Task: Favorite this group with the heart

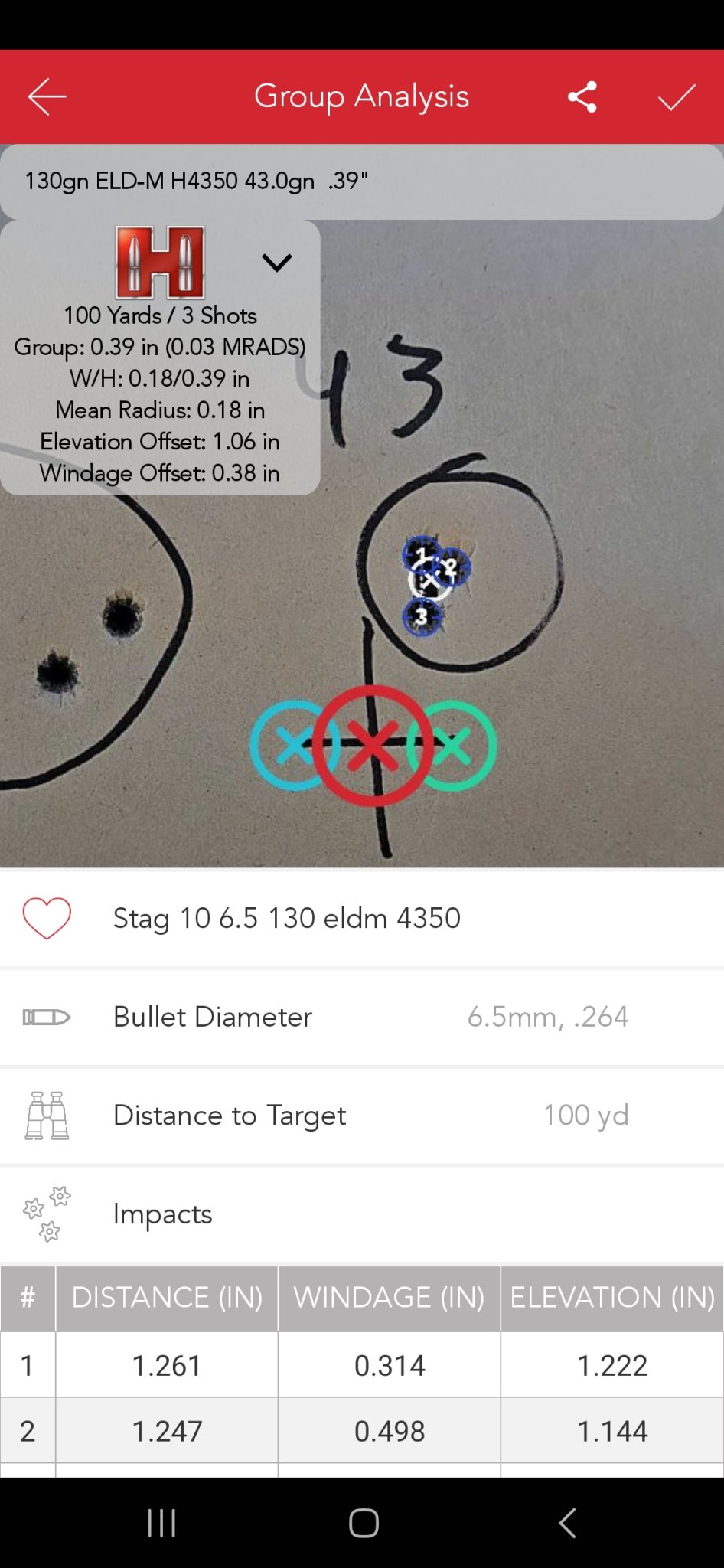Action: [47, 918]
